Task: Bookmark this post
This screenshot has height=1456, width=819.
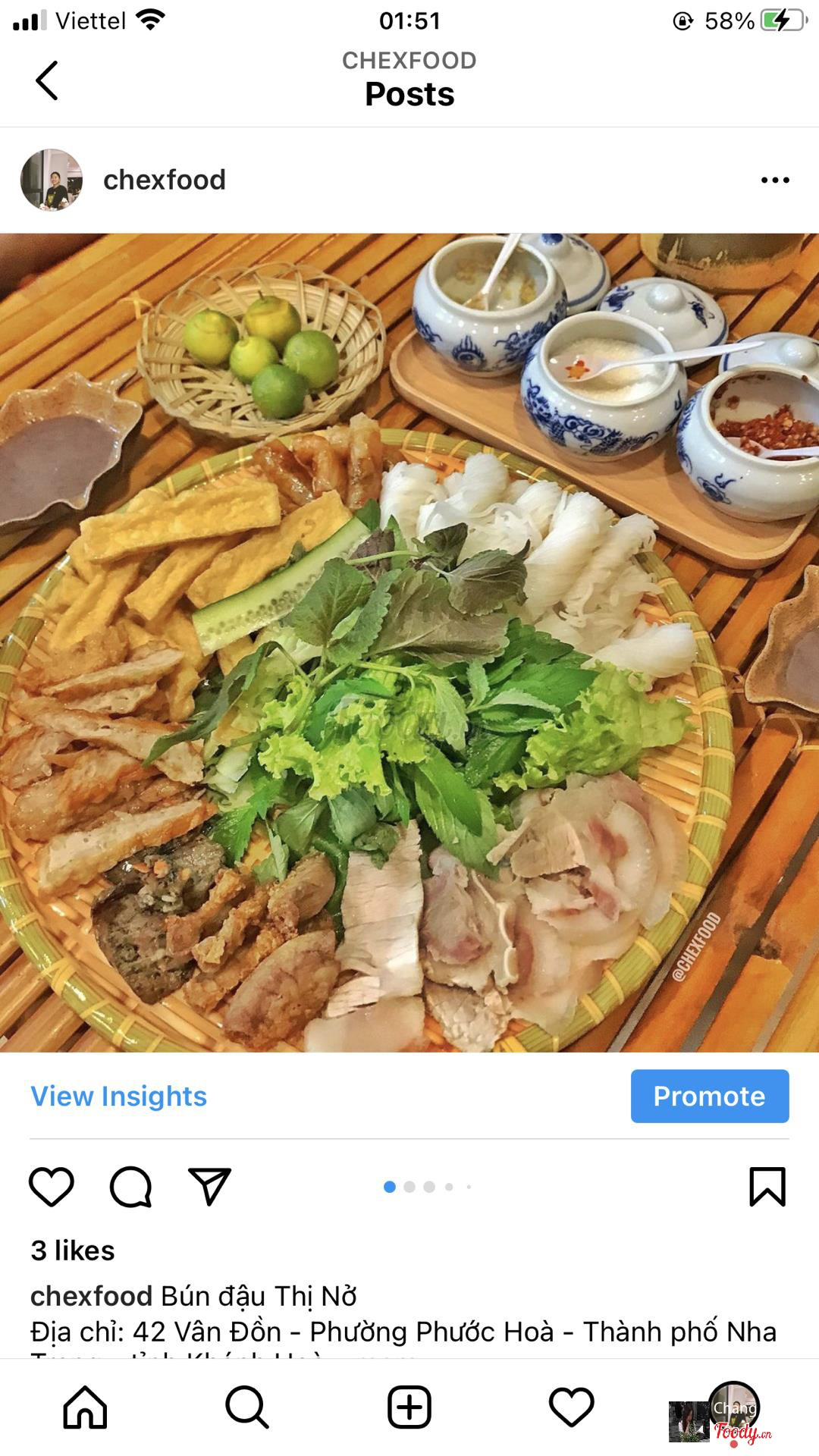Action: [767, 1187]
